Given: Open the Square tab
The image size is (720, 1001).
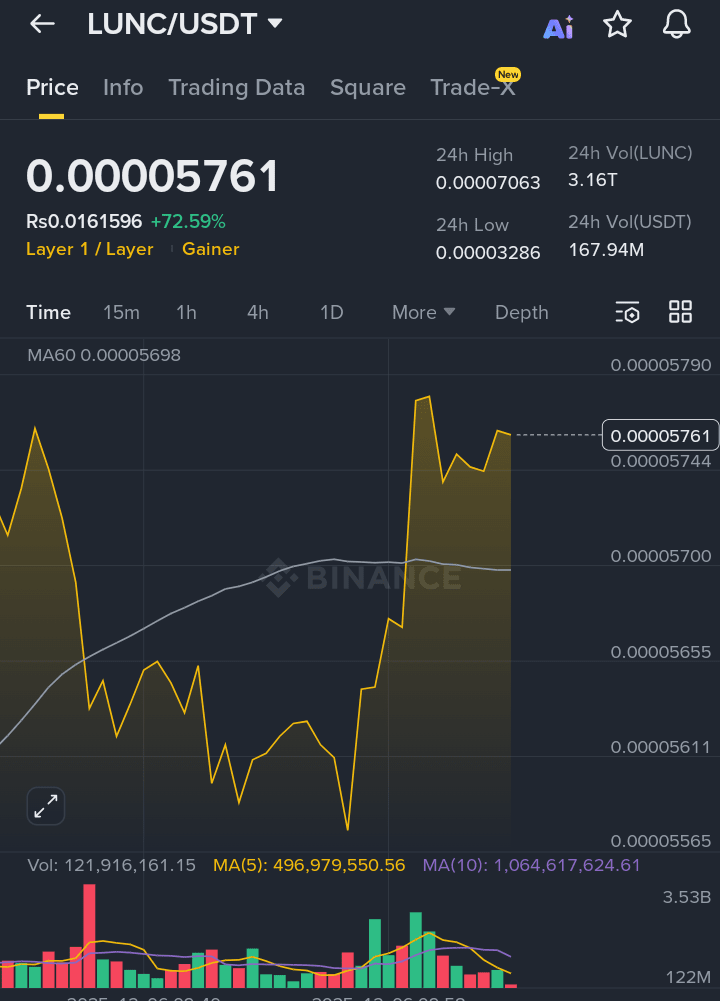Looking at the screenshot, I should 367,88.
